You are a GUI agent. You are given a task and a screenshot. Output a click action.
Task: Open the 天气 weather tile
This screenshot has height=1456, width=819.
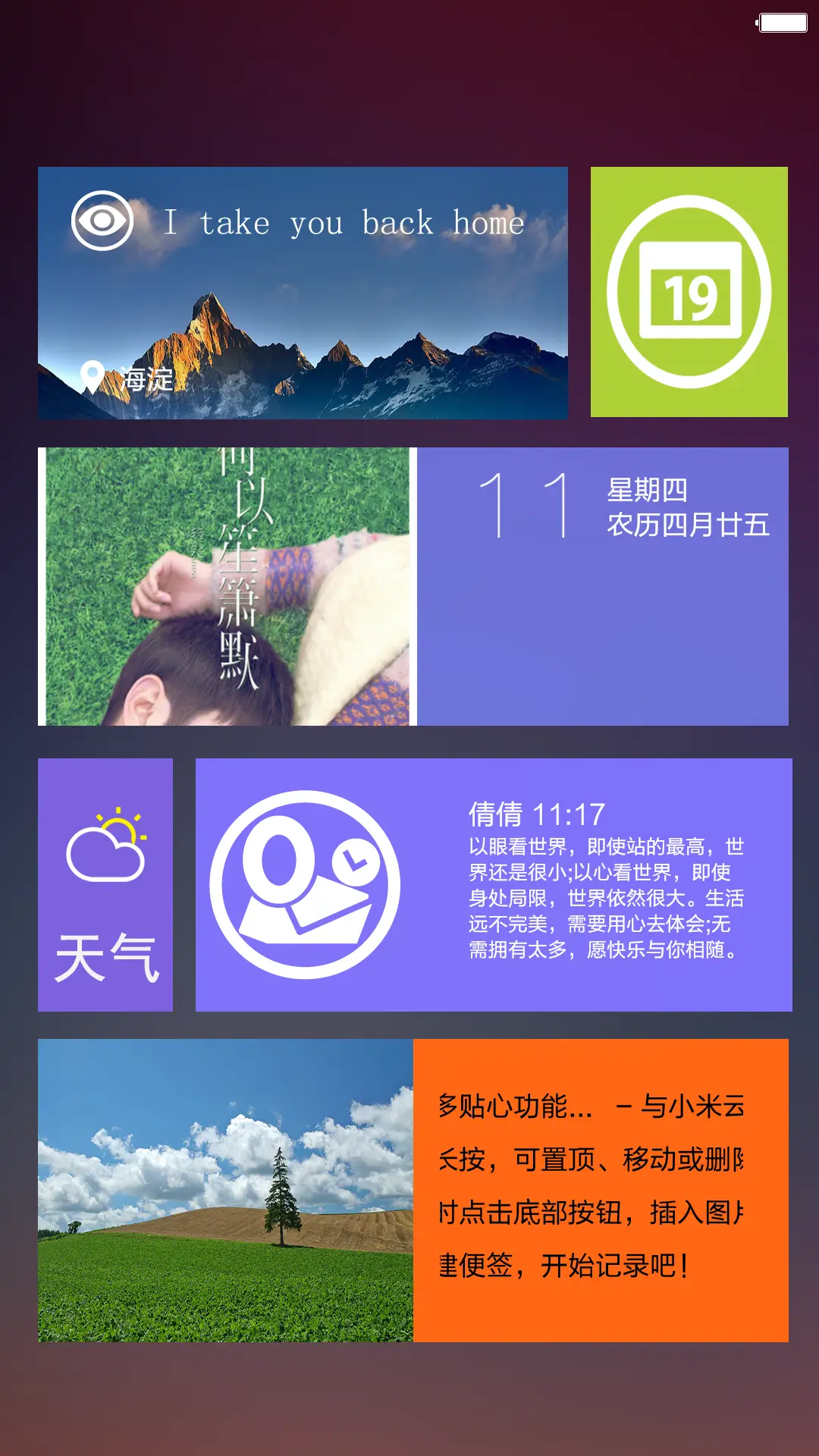tap(105, 883)
